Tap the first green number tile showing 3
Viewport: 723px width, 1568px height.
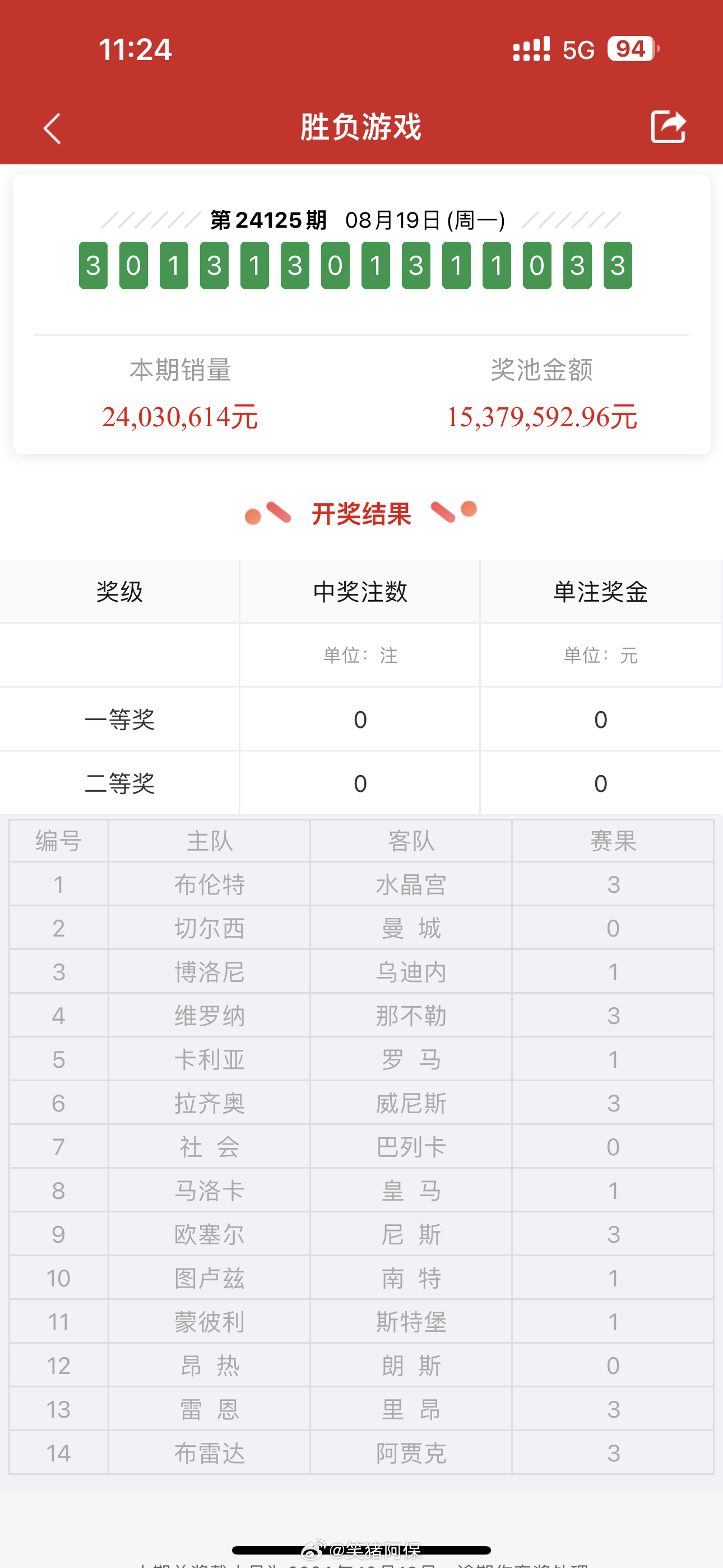pos(92,265)
